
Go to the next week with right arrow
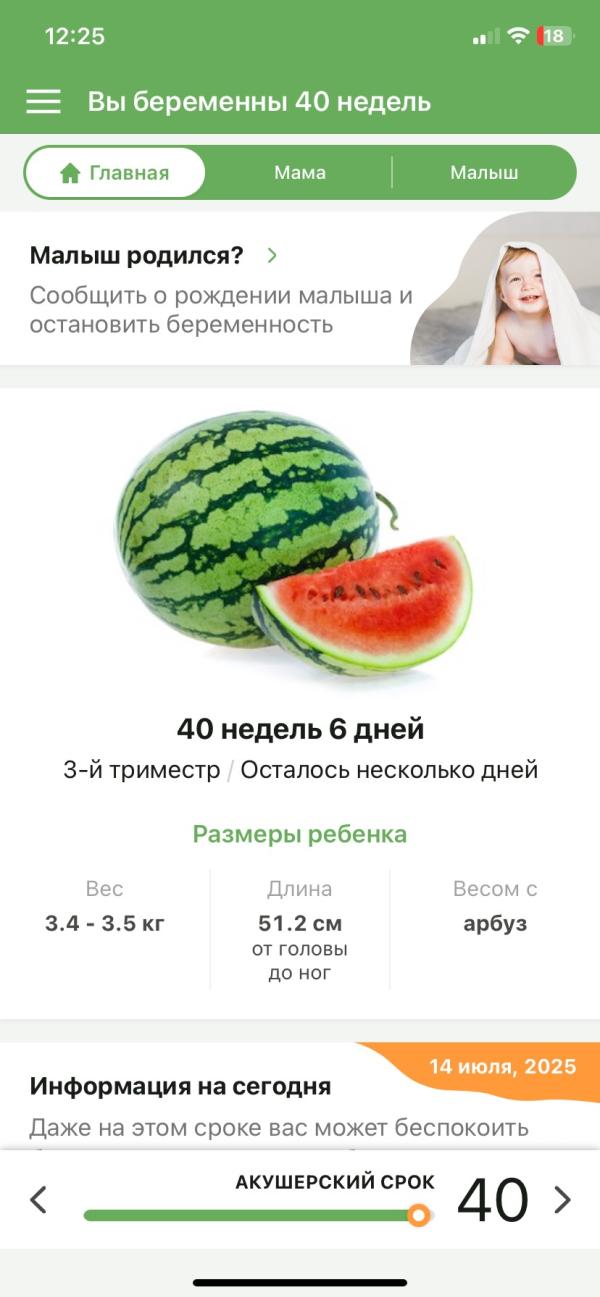(563, 1199)
